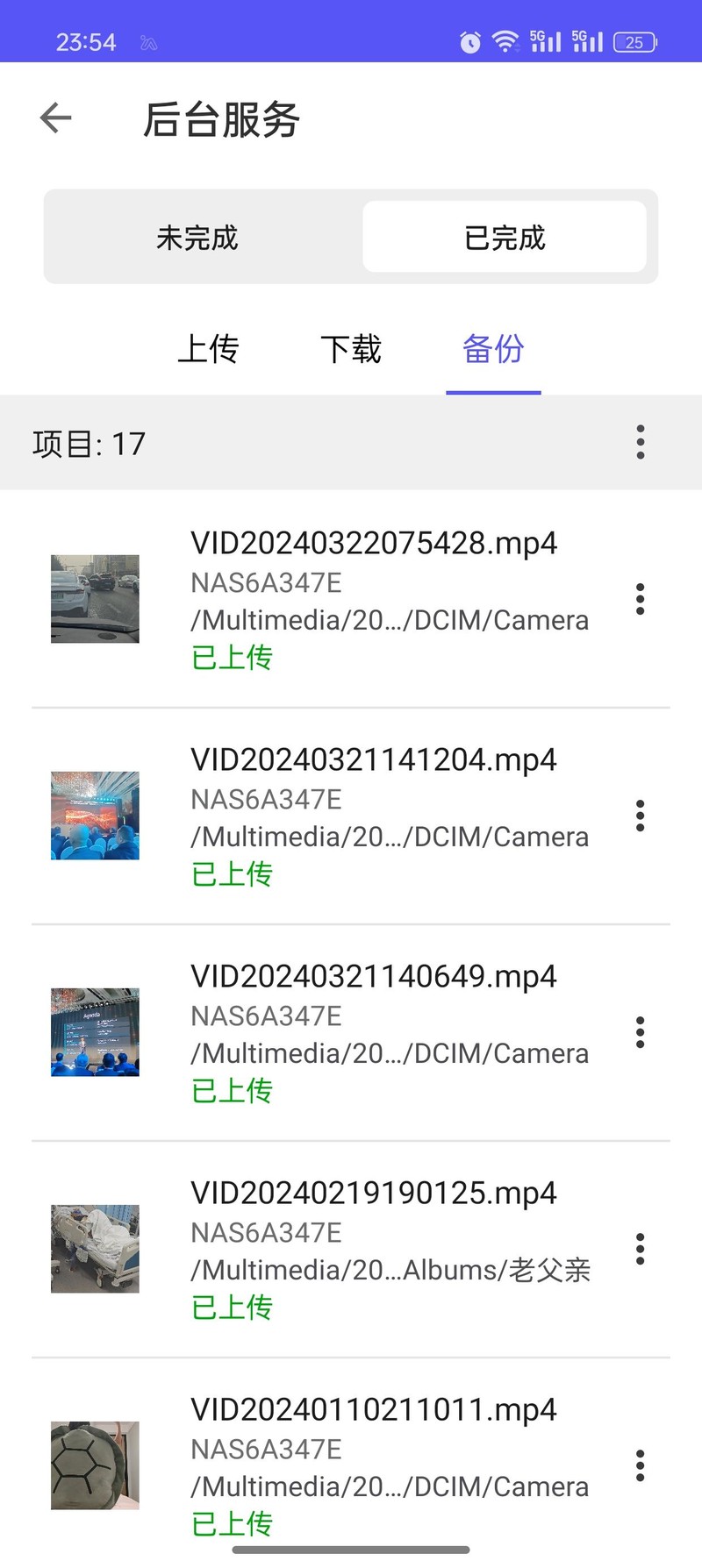The height and width of the screenshot is (1568, 702).
Task: Toggle the clock icon in the status bar
Action: pyautogui.click(x=469, y=41)
